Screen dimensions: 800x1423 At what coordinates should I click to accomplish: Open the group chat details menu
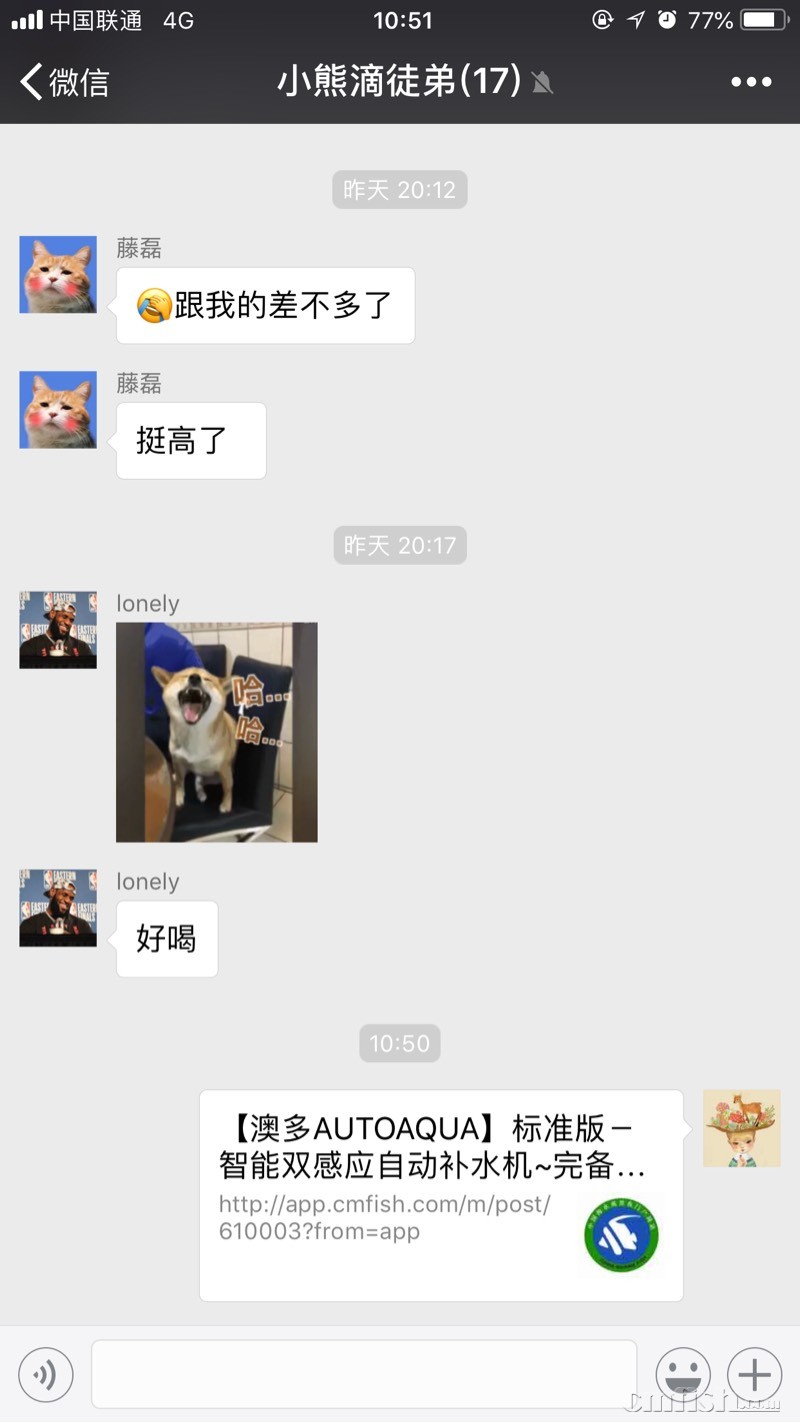tap(751, 82)
